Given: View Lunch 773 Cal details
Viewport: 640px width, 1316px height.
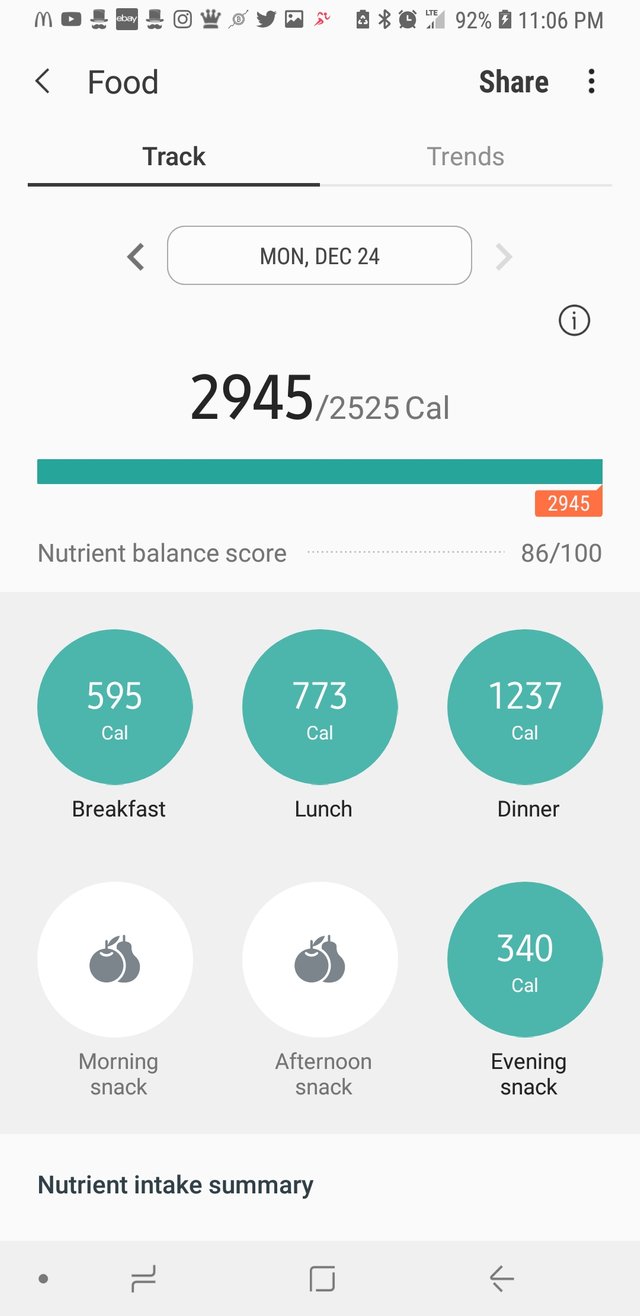Looking at the screenshot, I should point(320,707).
